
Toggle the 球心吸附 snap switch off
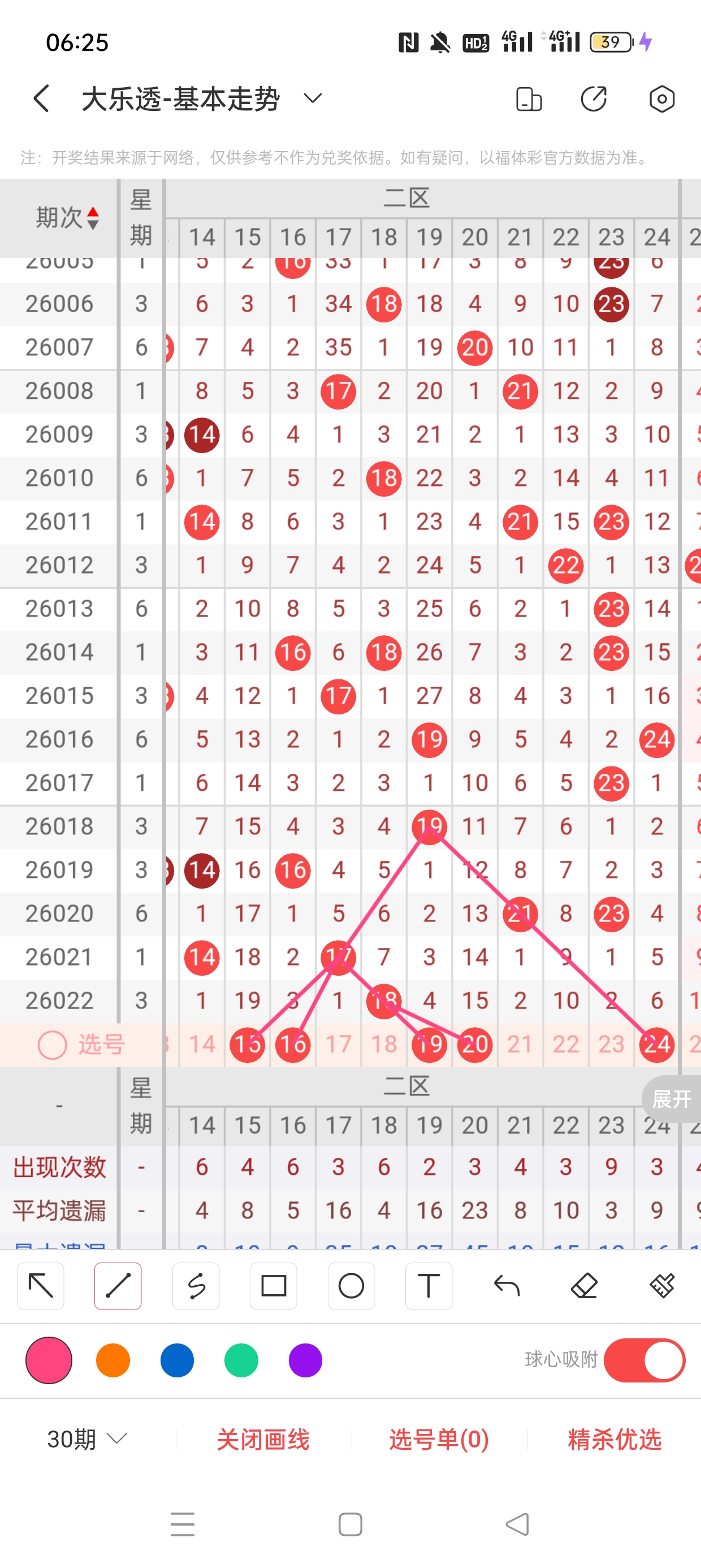pos(644,1360)
